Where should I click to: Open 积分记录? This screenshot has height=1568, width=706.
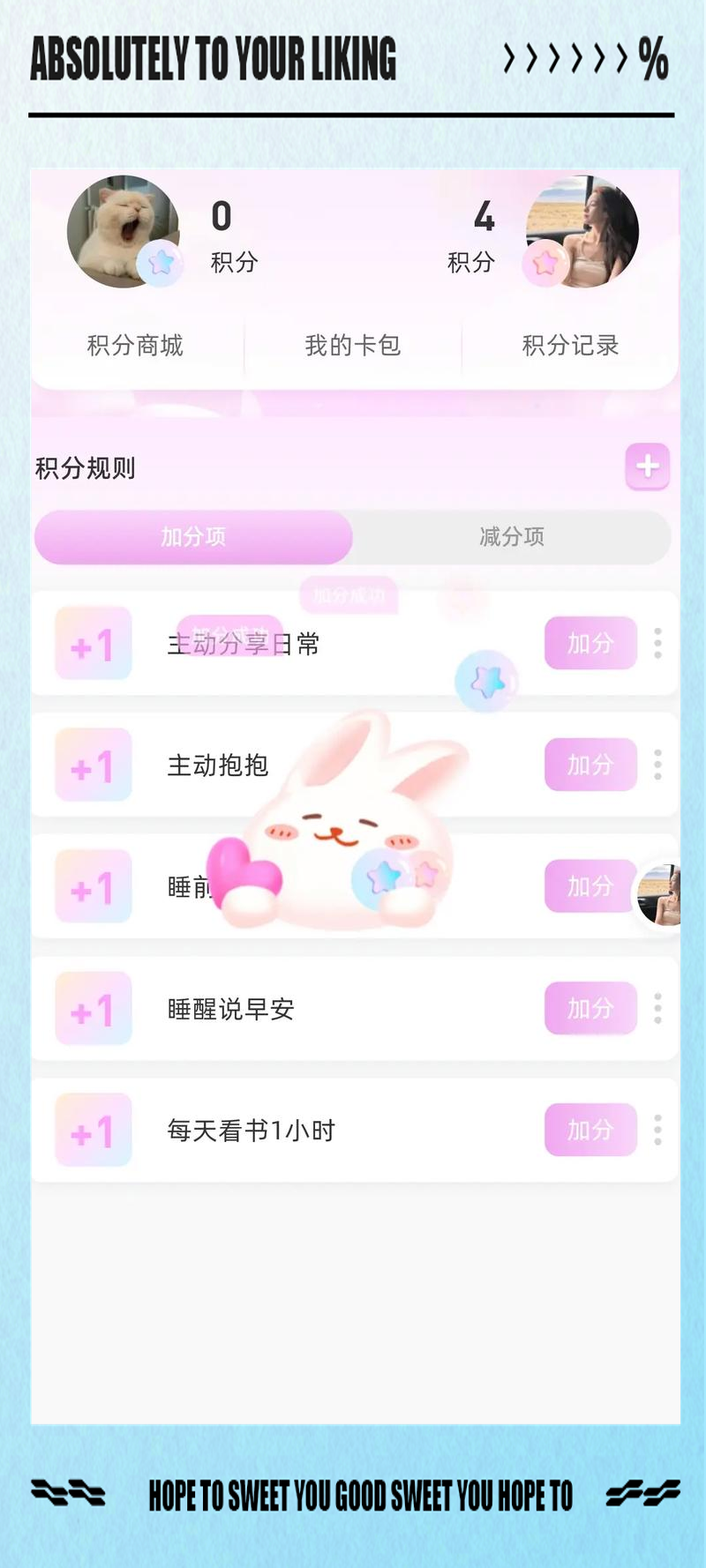(x=569, y=346)
